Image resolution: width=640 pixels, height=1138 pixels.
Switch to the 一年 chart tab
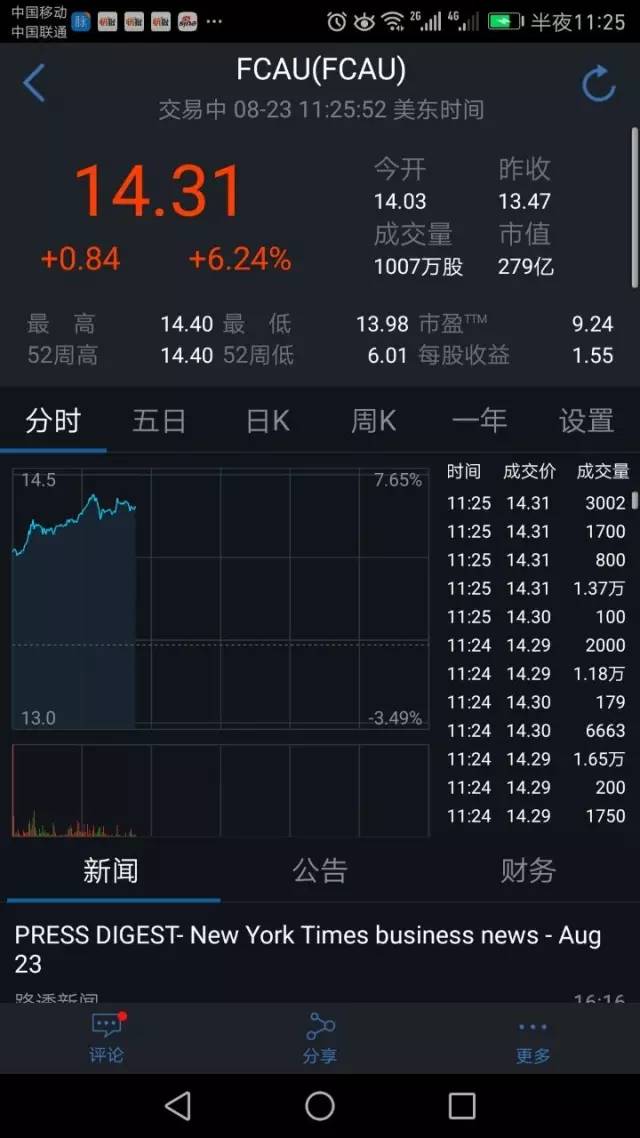coord(479,421)
